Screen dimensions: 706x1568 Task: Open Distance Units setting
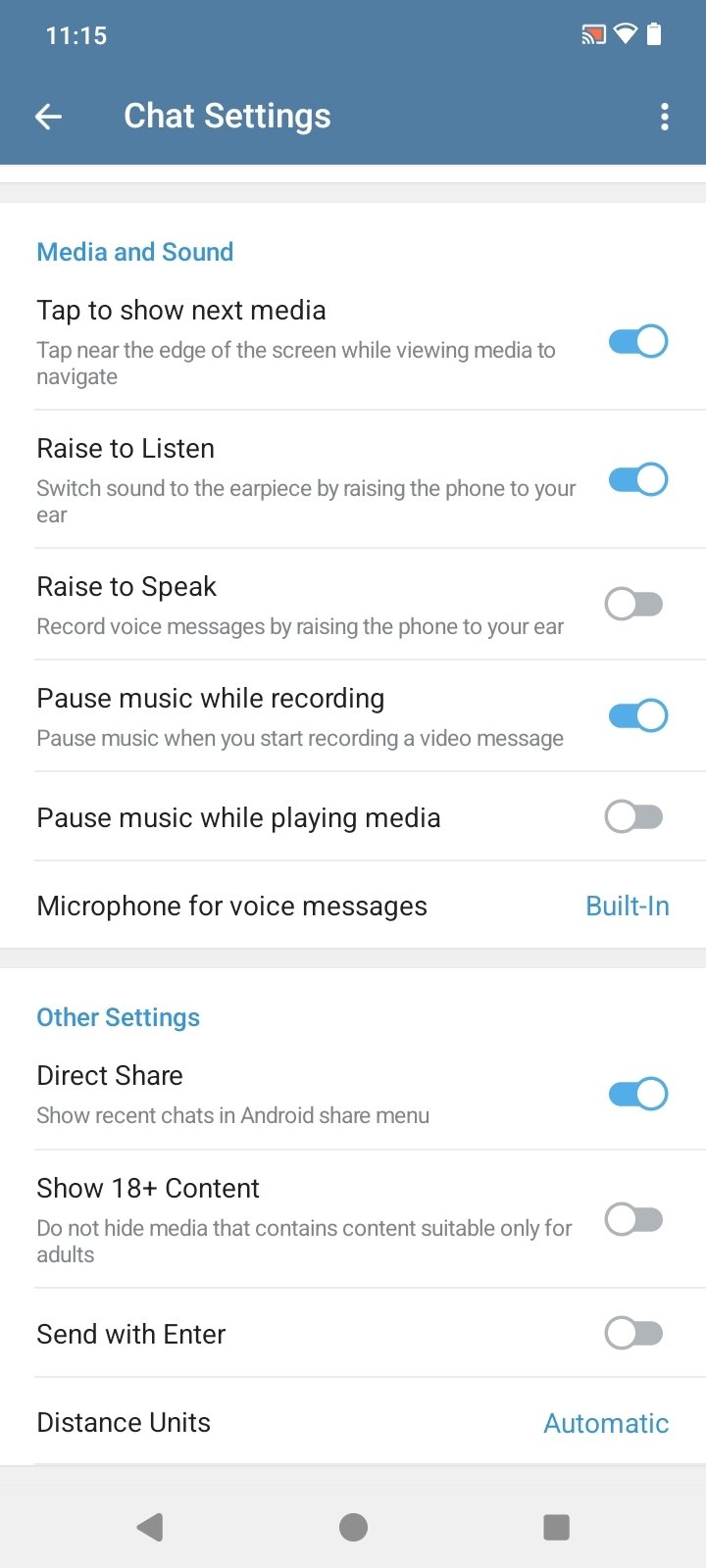coord(353,1422)
